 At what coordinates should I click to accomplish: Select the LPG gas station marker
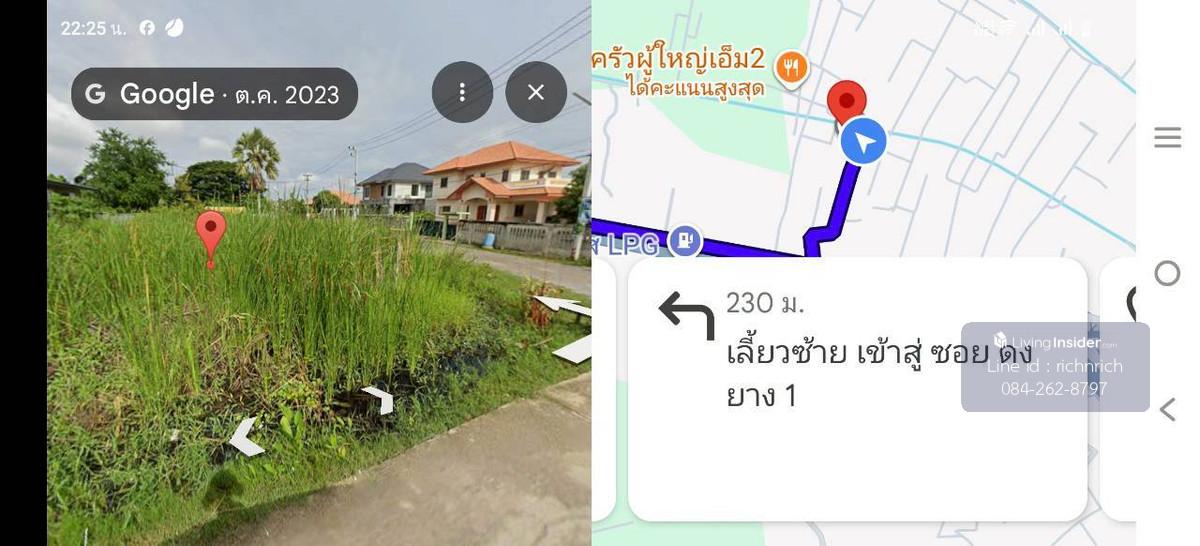(684, 240)
